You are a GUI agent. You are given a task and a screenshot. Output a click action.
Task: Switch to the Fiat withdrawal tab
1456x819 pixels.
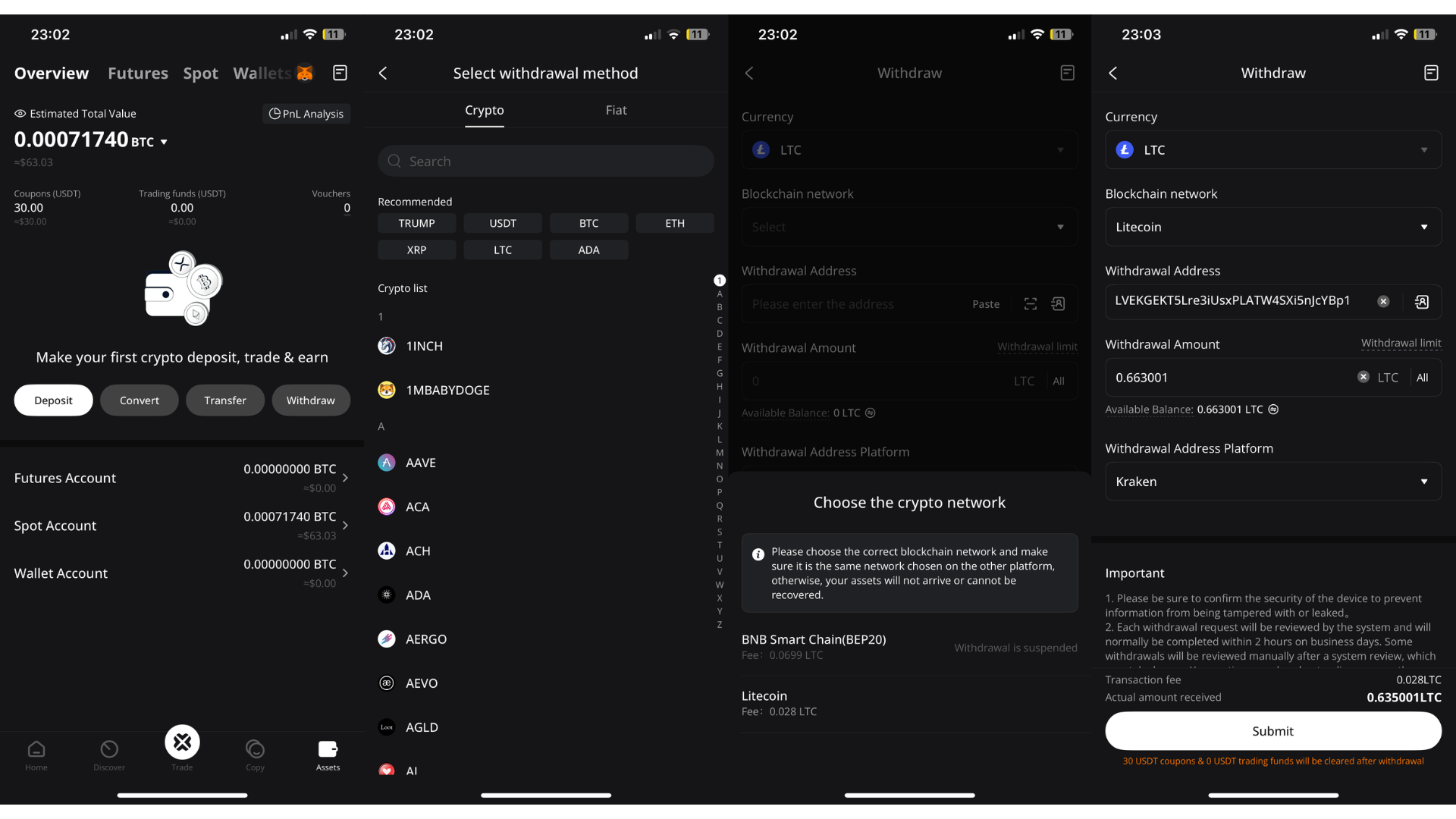click(616, 111)
